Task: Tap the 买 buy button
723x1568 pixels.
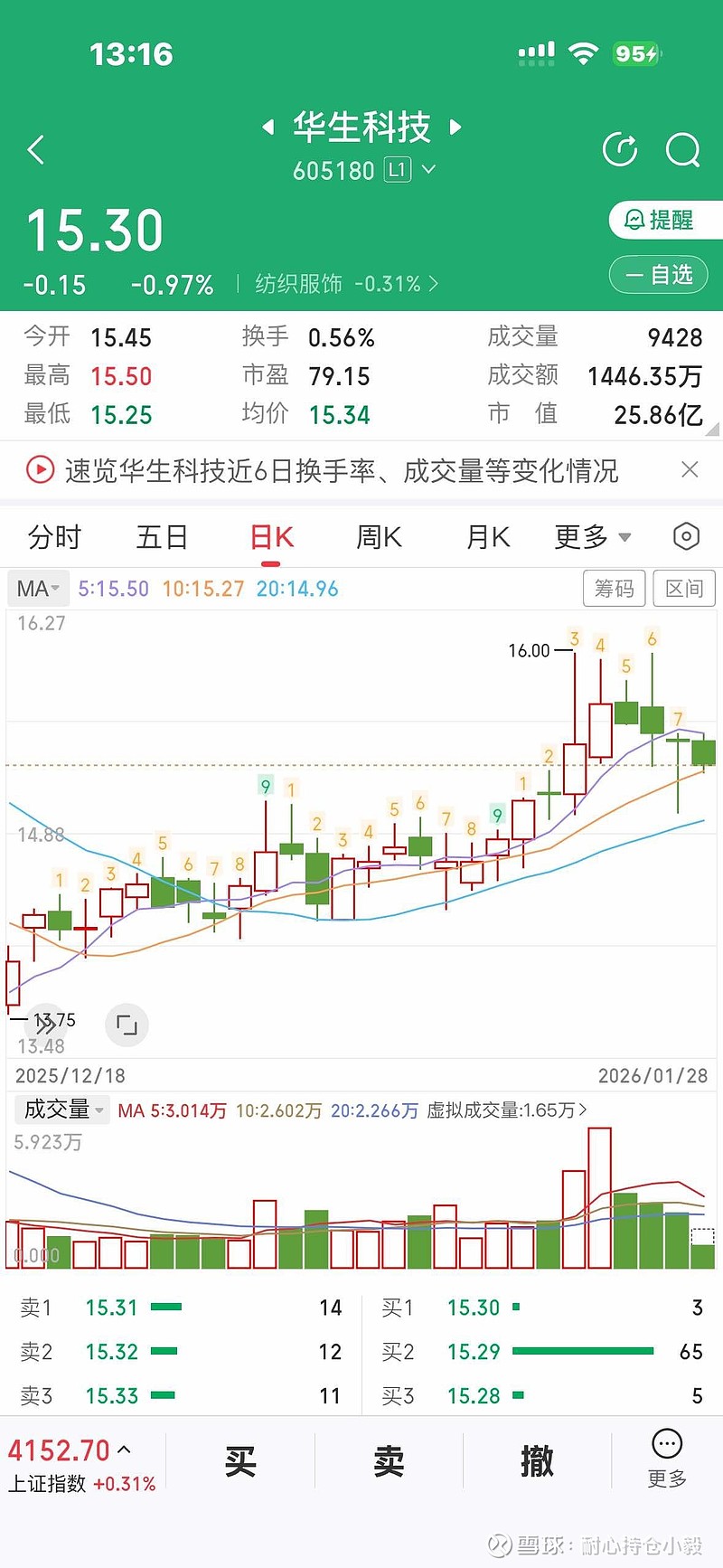Action: point(240,1459)
